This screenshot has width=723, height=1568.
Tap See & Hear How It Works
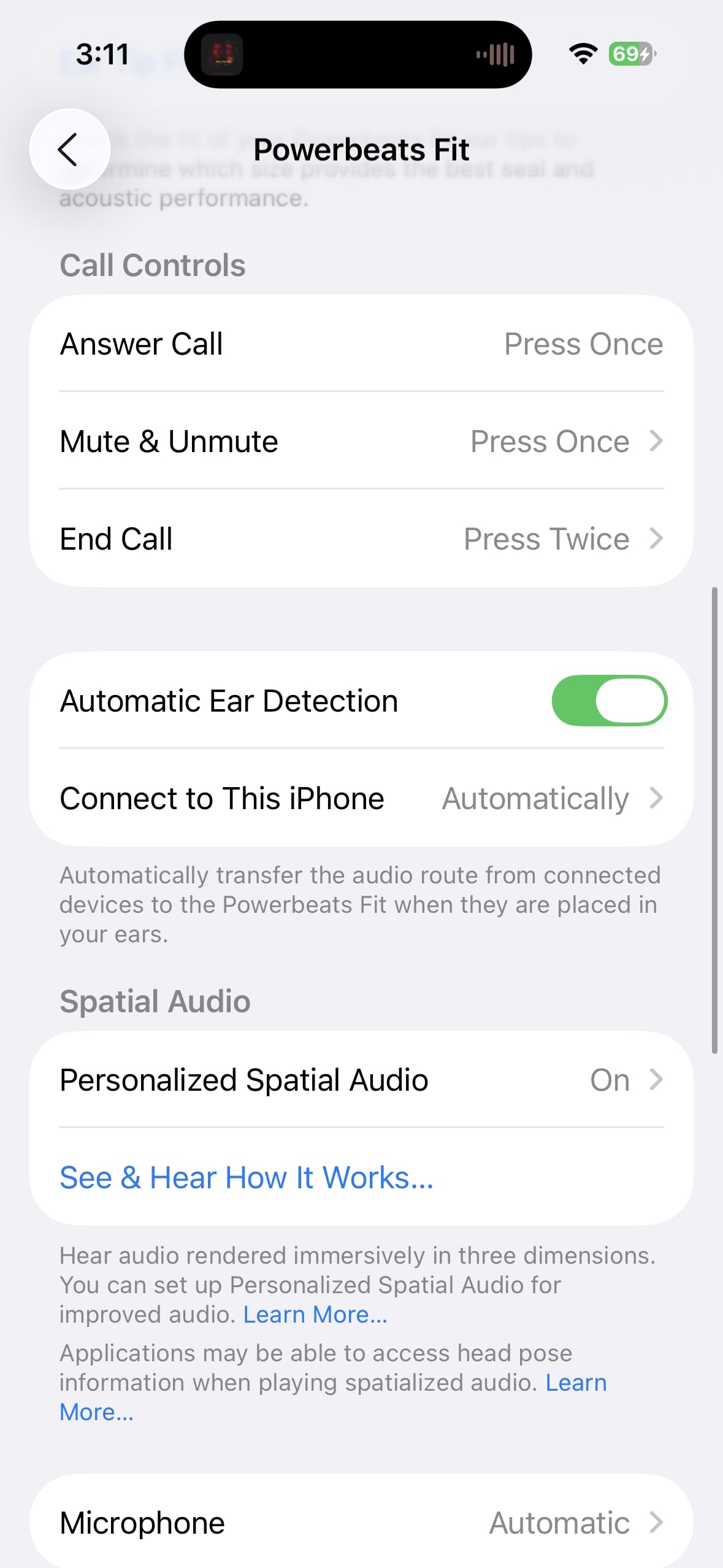coord(247,1178)
